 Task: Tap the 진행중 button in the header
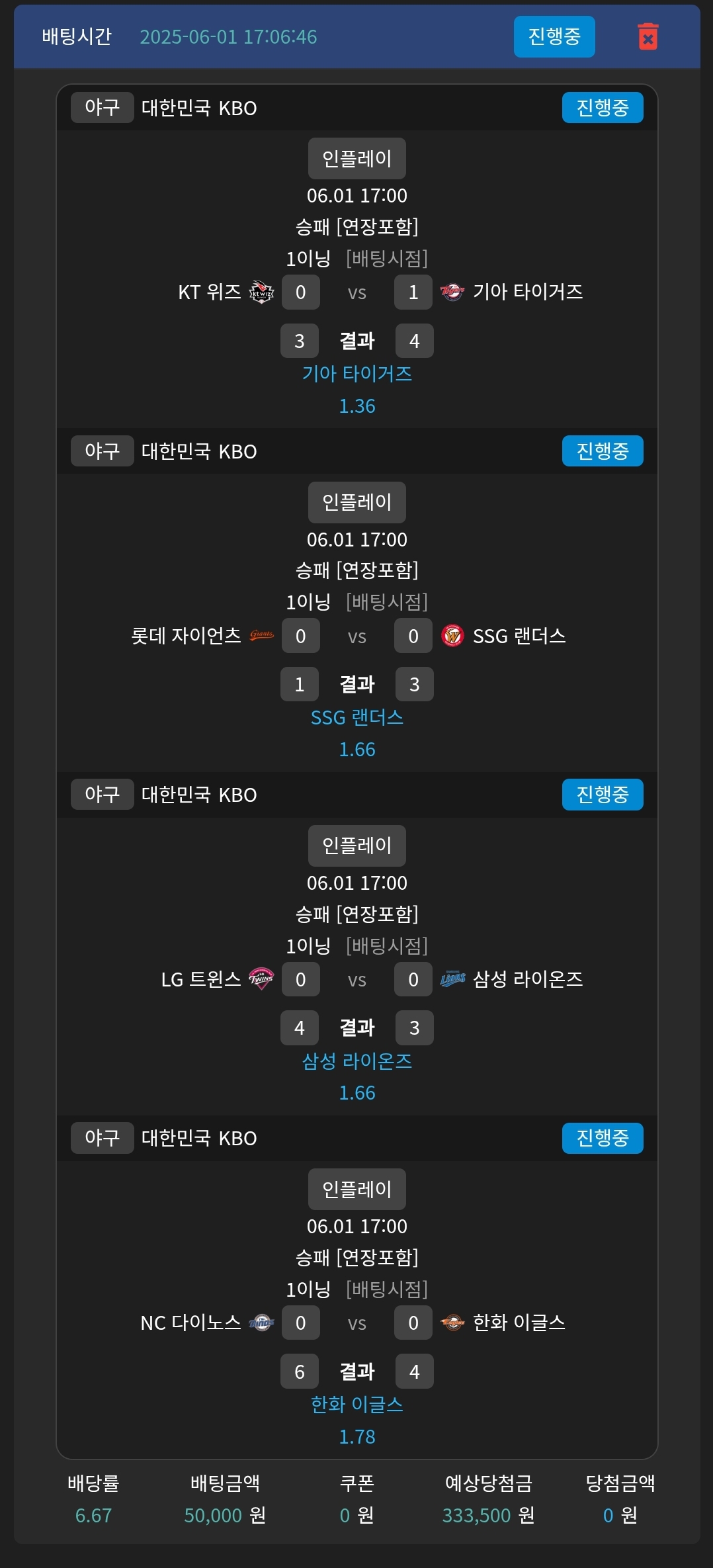click(x=554, y=37)
